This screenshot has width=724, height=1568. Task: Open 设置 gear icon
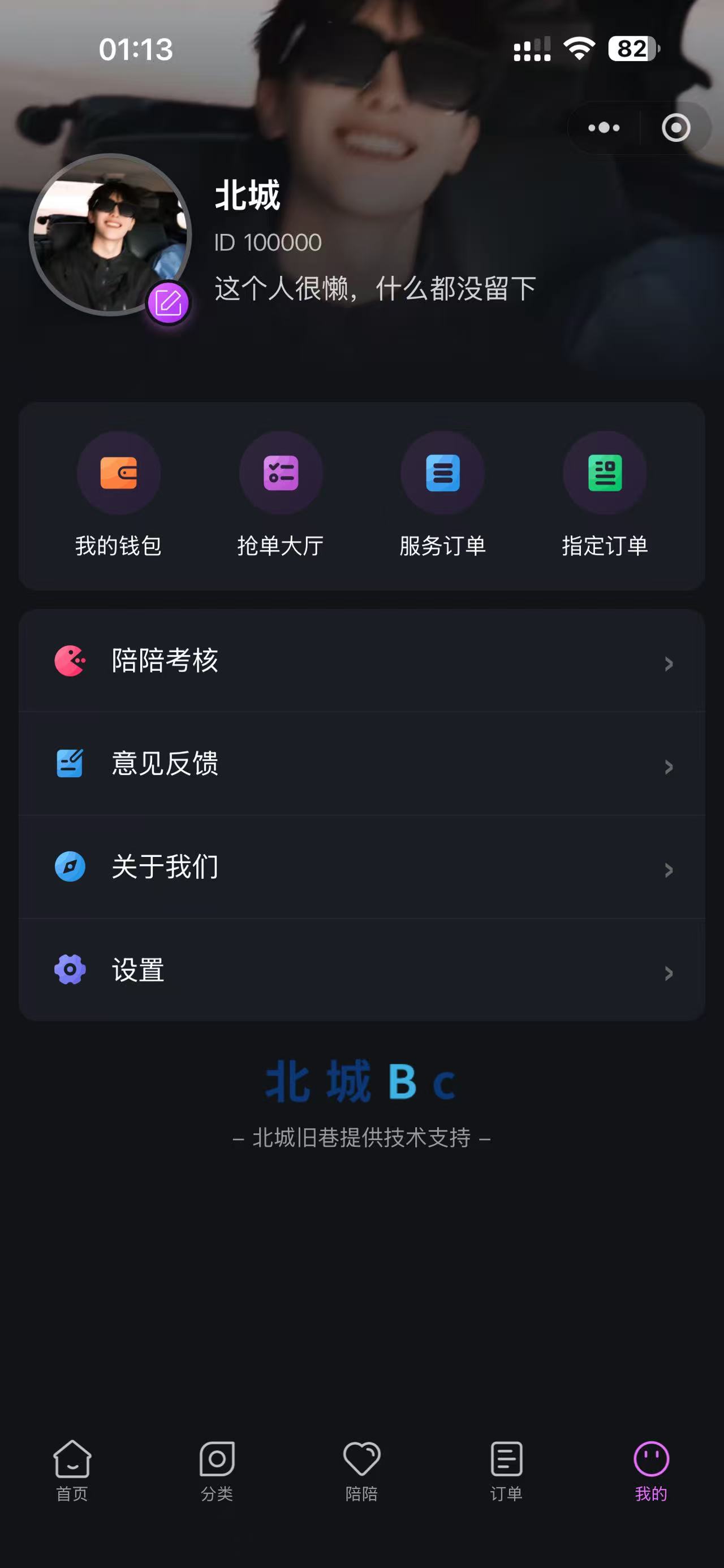tap(71, 969)
